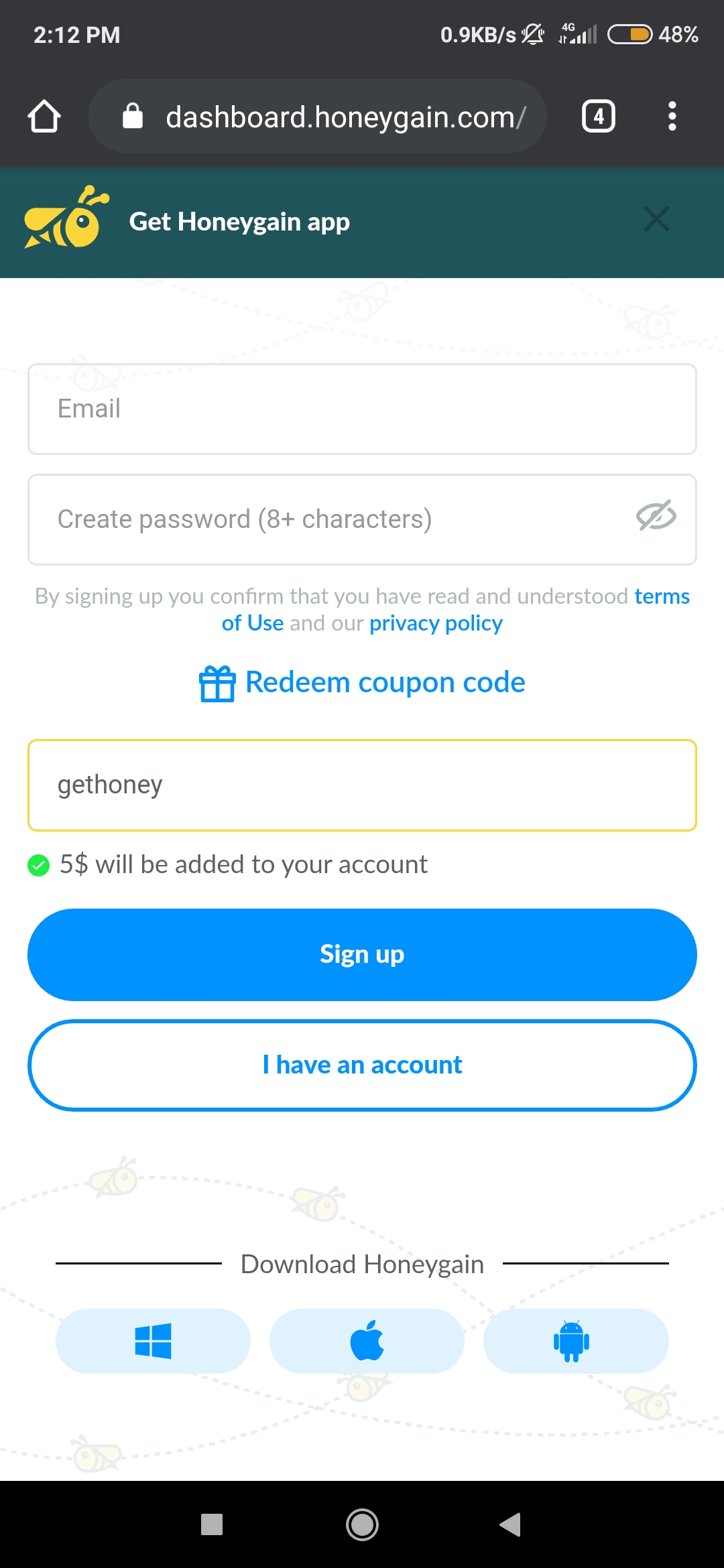Dismiss the Get Honeygain app banner
The width and height of the screenshot is (724, 1568).
[656, 219]
